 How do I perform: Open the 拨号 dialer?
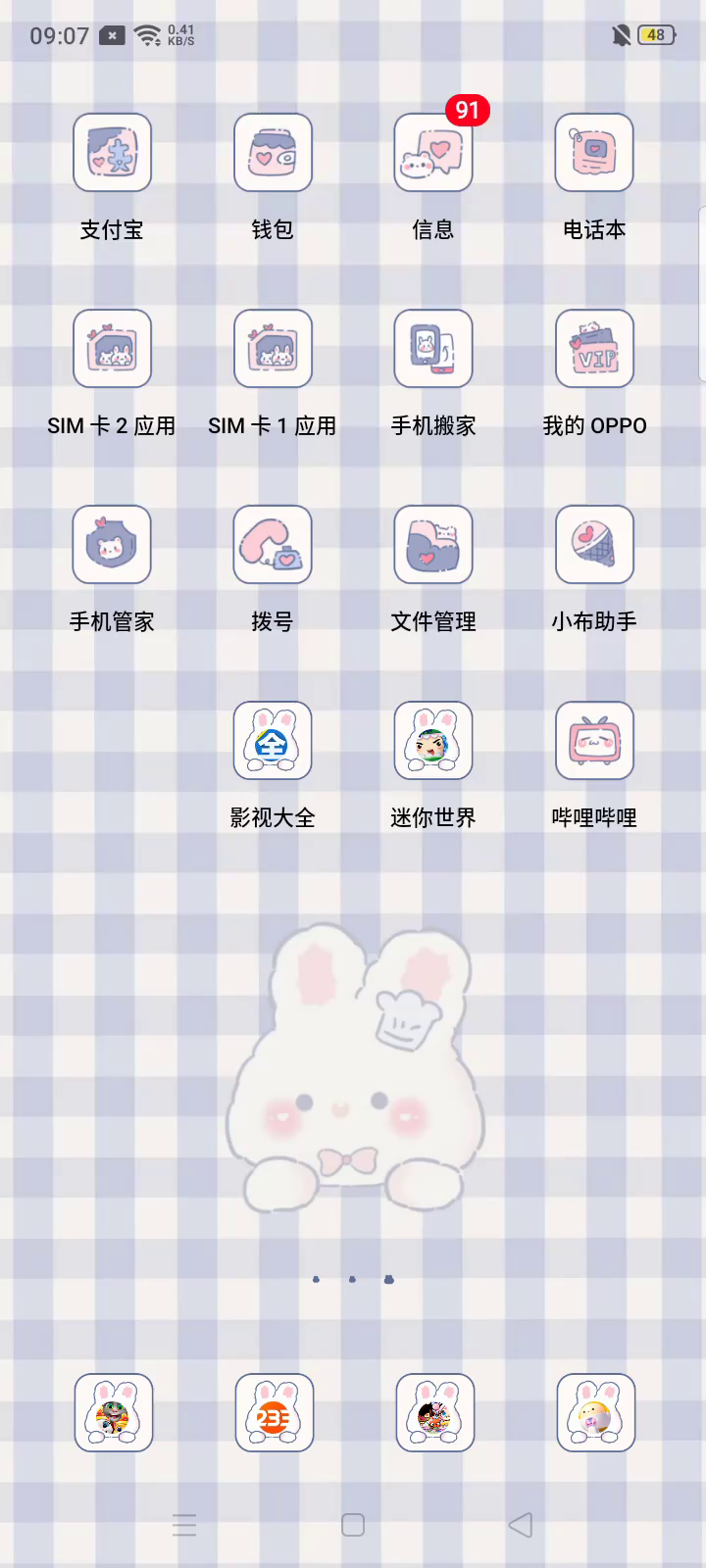tap(273, 545)
